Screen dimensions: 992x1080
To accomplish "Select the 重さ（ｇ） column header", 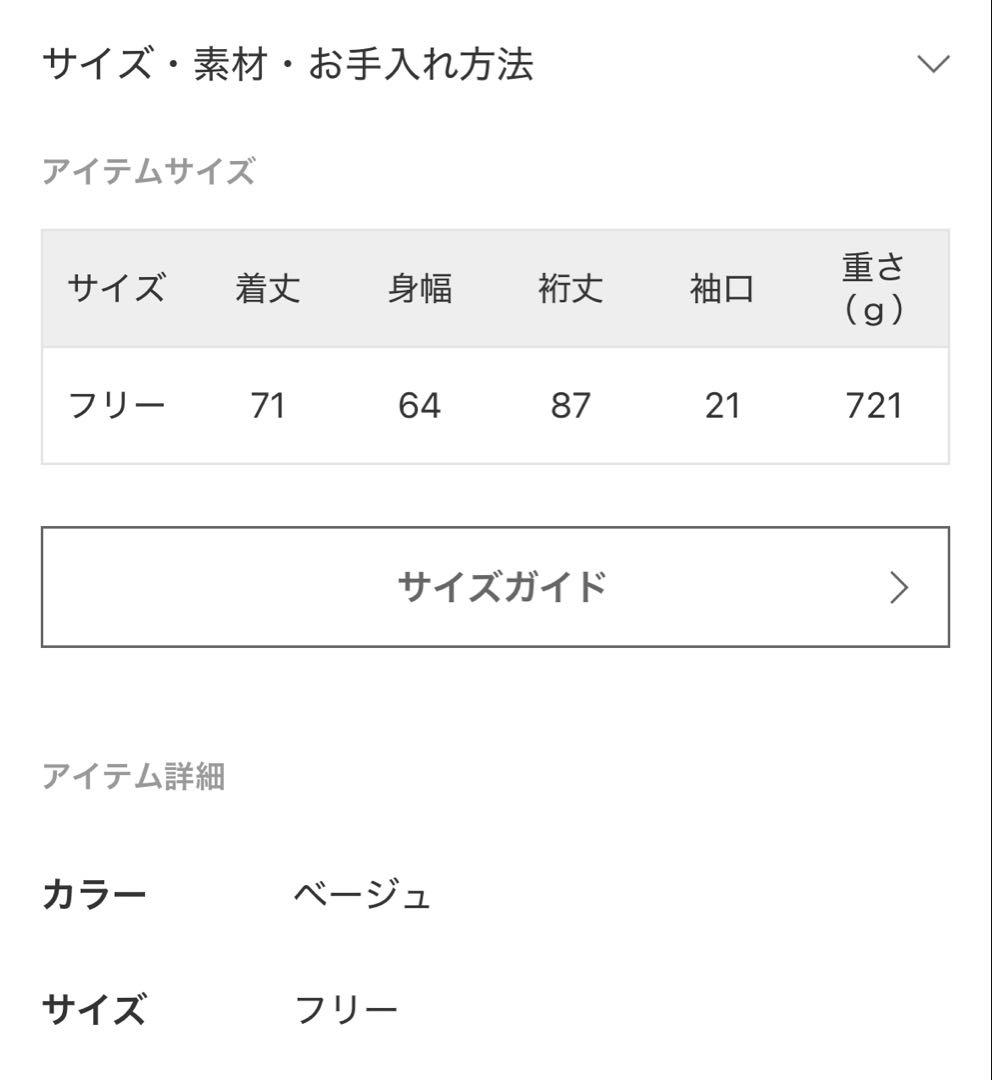I will pos(873,290).
